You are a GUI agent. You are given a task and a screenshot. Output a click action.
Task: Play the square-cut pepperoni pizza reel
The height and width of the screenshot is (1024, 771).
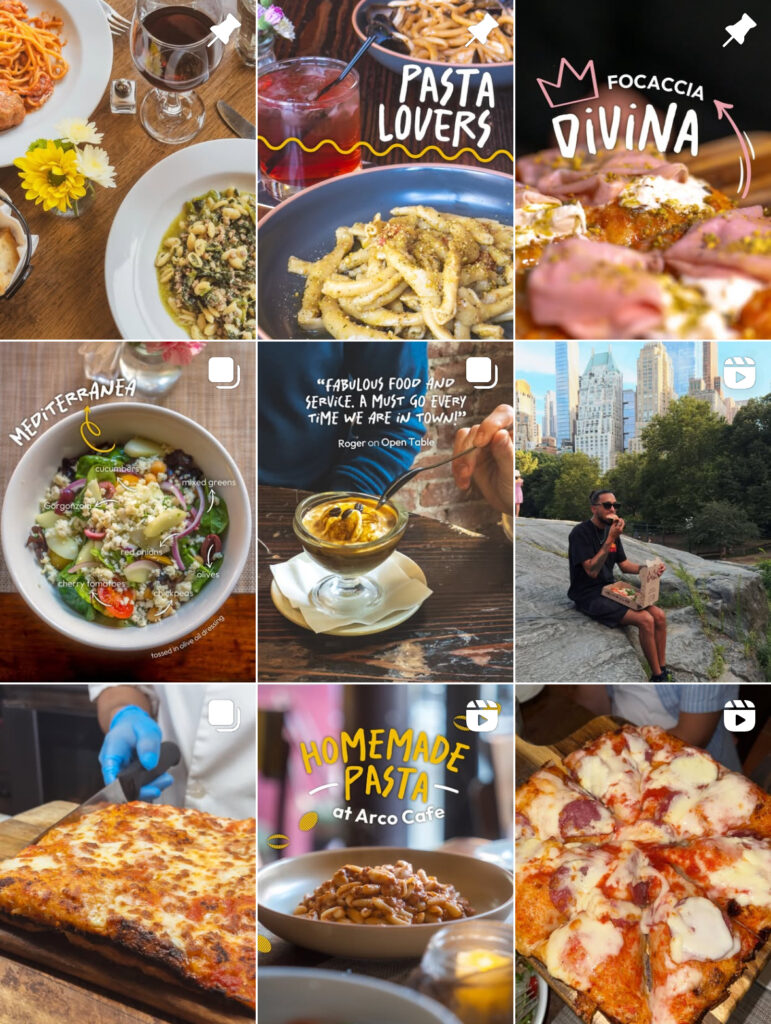[x=643, y=854]
